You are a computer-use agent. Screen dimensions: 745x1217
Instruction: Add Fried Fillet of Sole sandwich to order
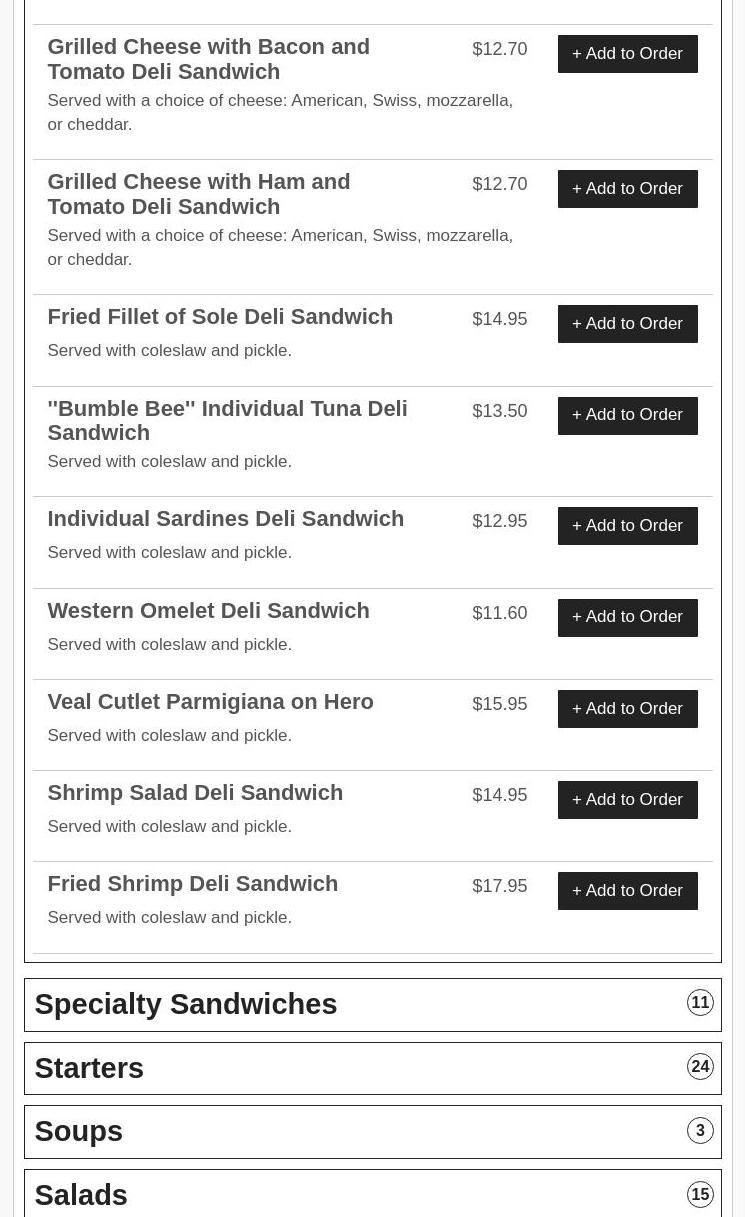point(627,324)
